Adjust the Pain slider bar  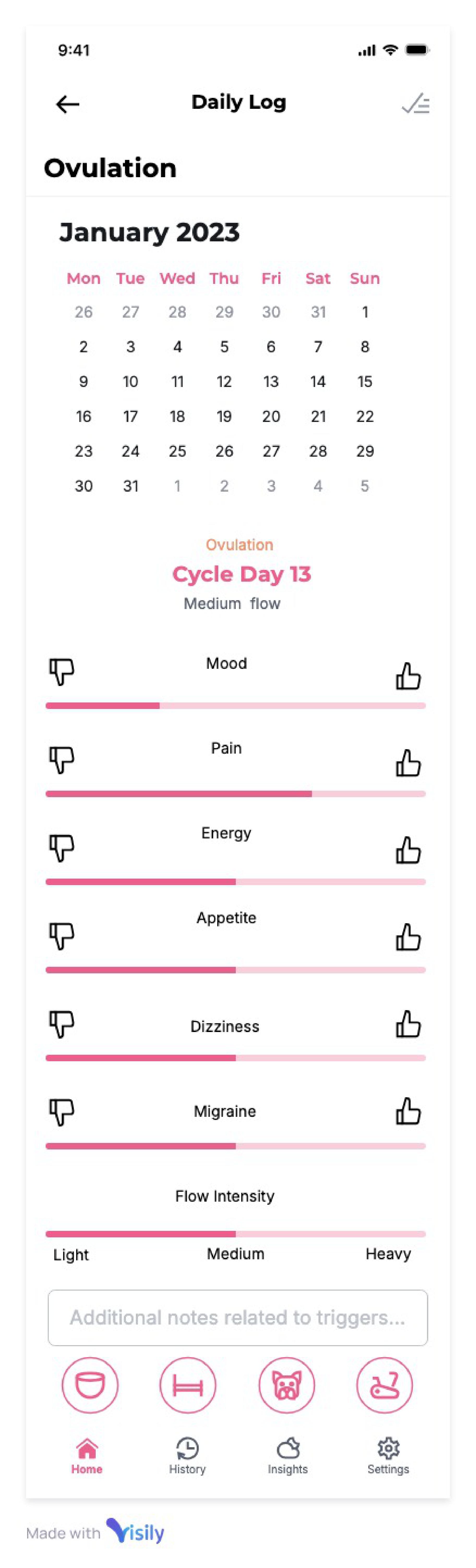pos(236,794)
